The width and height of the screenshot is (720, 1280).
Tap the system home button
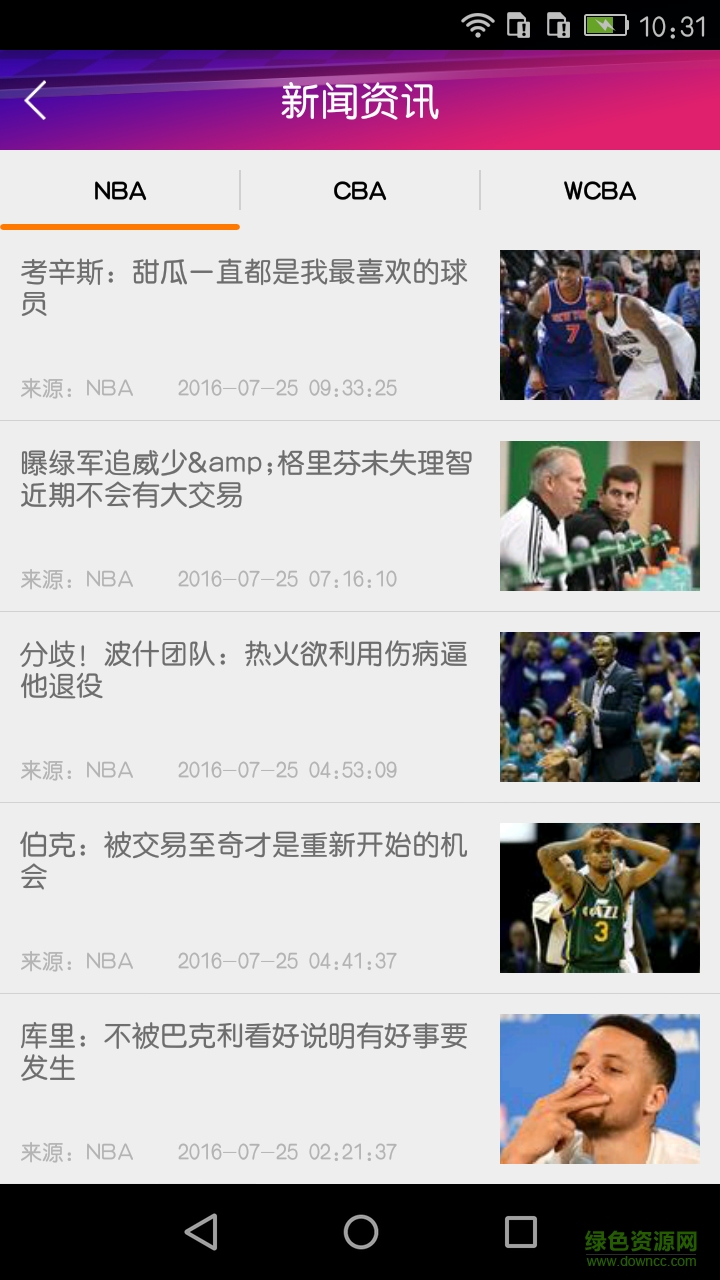[360, 1232]
